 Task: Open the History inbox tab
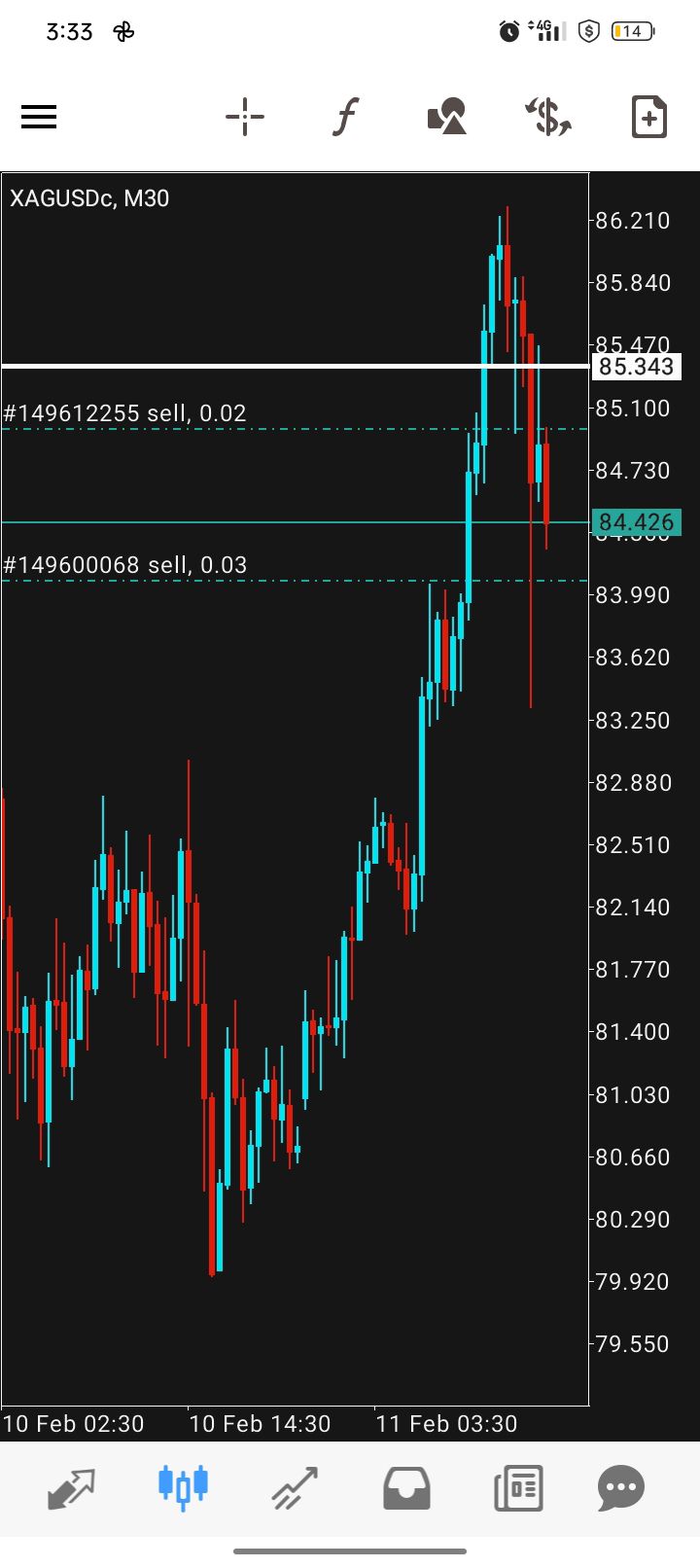click(x=406, y=1487)
